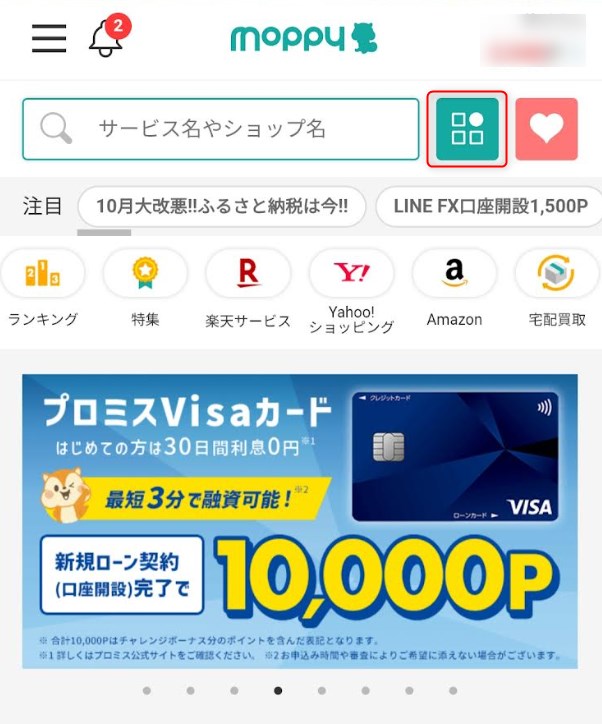Open the hamburger menu

(49, 39)
